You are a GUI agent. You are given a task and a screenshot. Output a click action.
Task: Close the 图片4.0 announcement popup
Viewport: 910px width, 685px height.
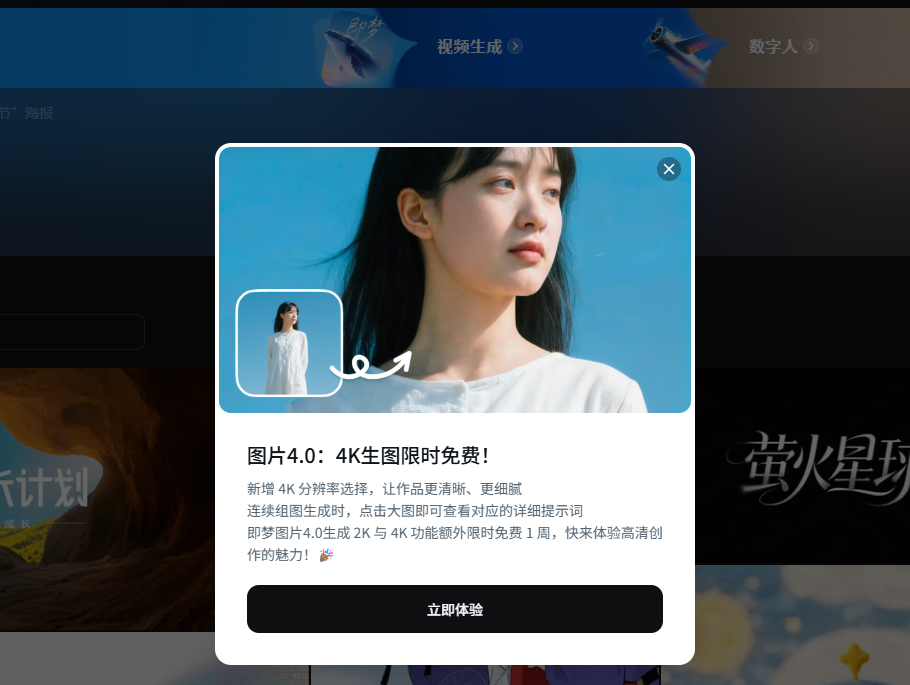[669, 169]
